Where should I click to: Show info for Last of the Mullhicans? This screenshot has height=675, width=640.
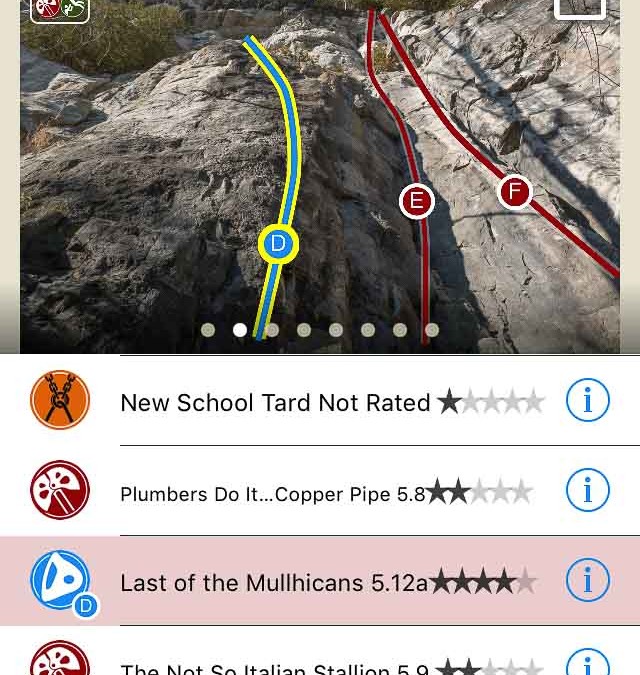tap(587, 580)
